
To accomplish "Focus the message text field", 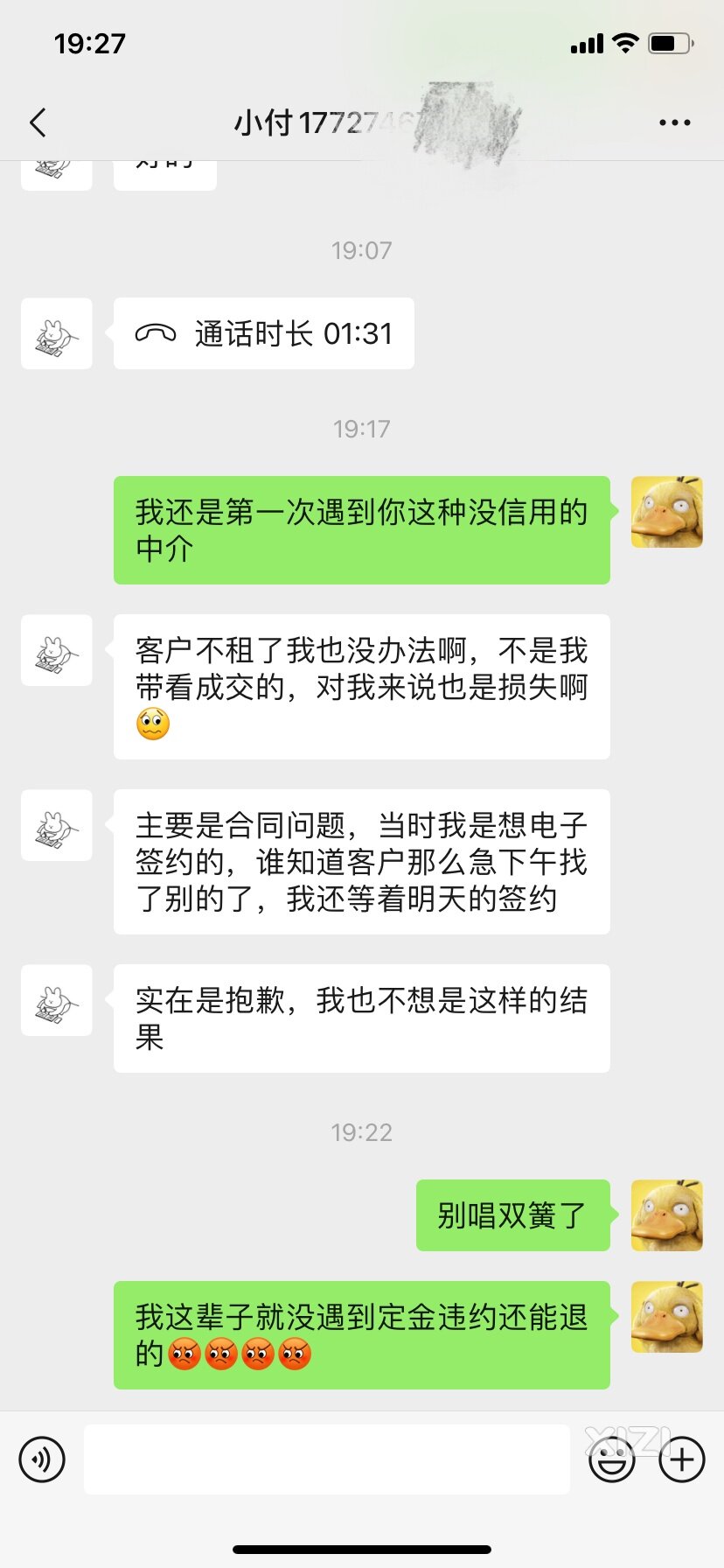I will [x=326, y=1459].
